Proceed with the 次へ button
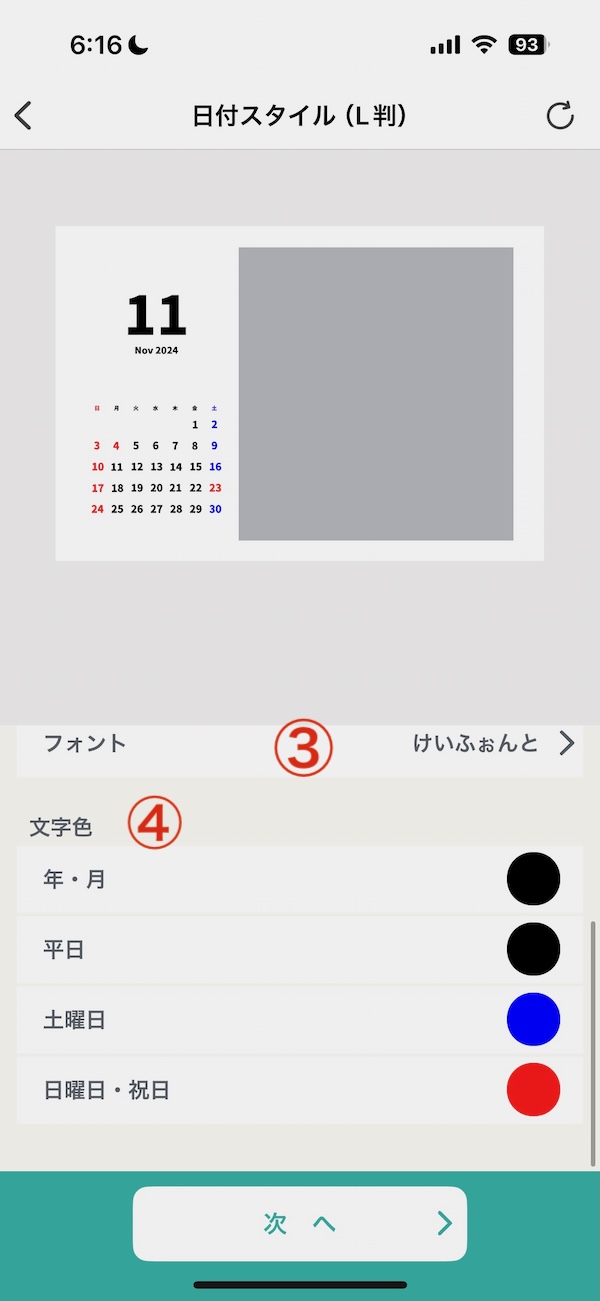The height and width of the screenshot is (1301, 600). pyautogui.click(x=300, y=1223)
